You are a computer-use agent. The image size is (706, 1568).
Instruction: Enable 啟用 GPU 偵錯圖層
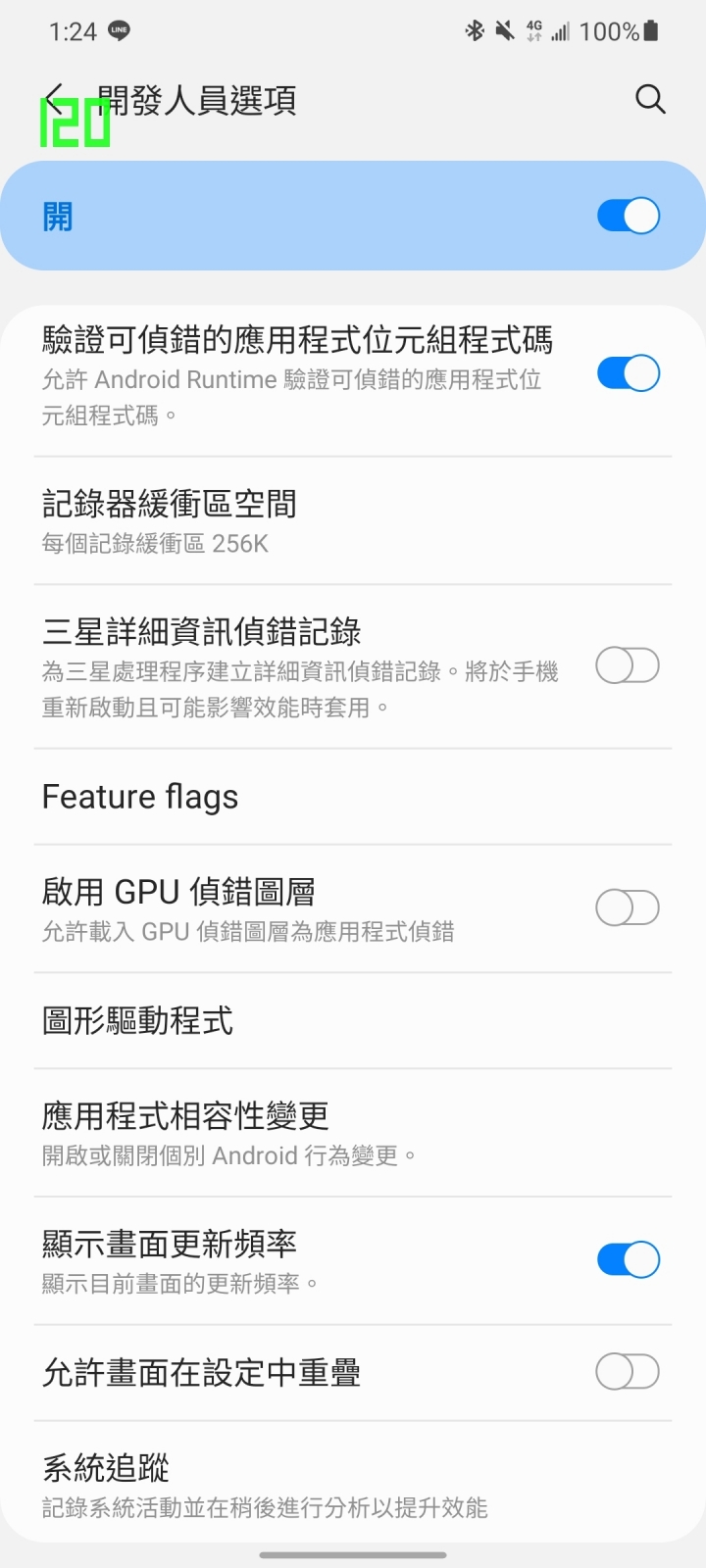(628, 908)
